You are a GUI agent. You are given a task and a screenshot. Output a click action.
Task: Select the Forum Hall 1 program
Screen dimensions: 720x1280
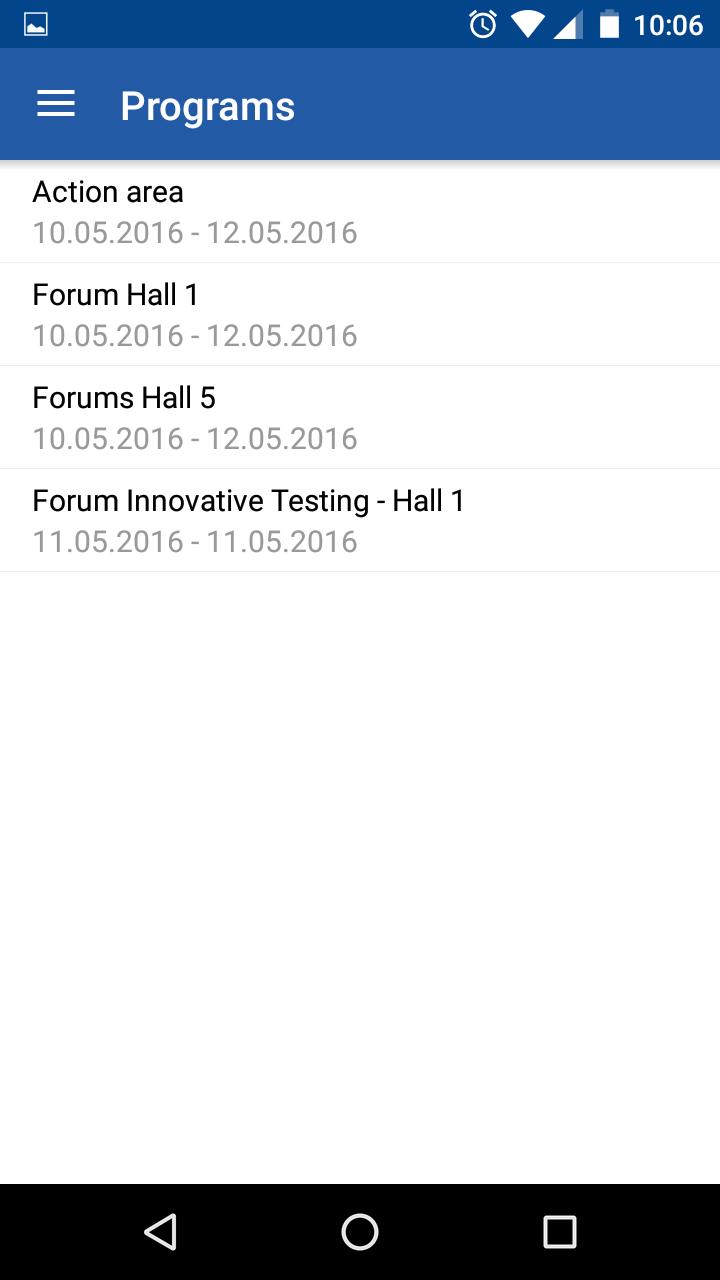click(360, 315)
